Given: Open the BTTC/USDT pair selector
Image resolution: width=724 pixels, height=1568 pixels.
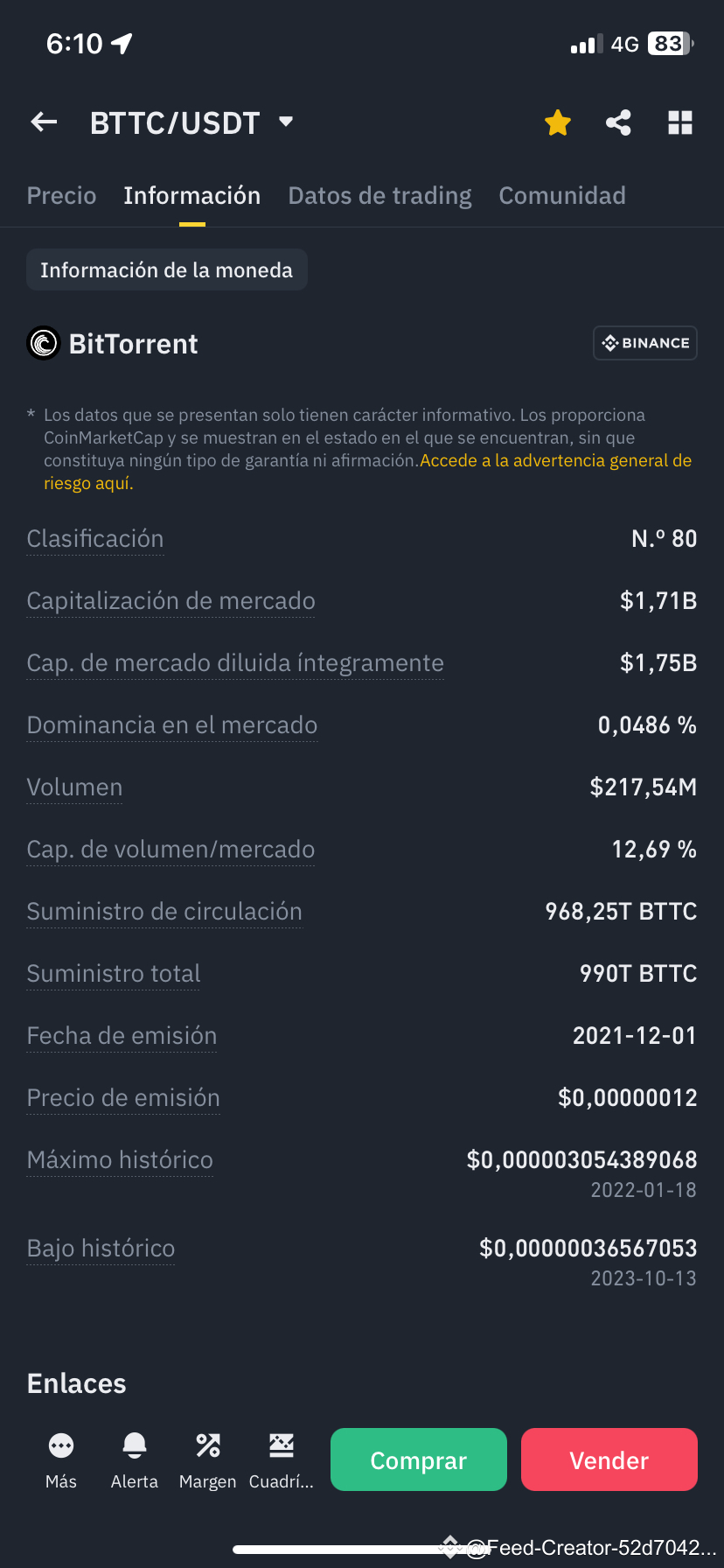Looking at the screenshot, I should (x=188, y=122).
